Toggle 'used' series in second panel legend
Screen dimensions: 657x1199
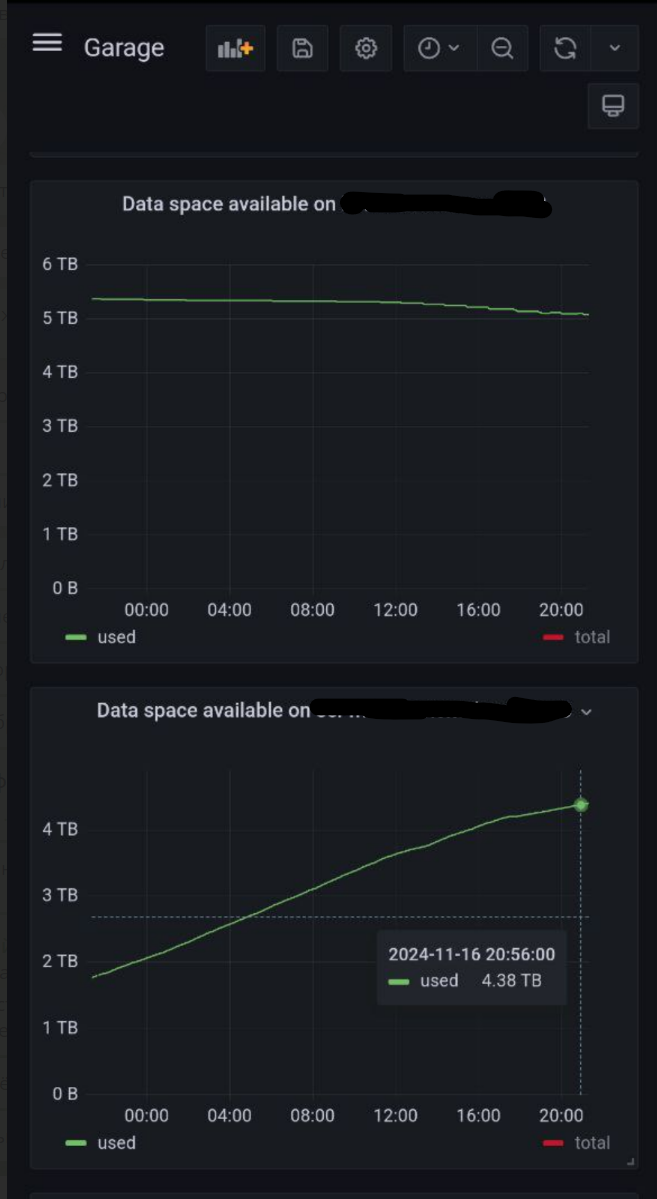click(x=116, y=1142)
